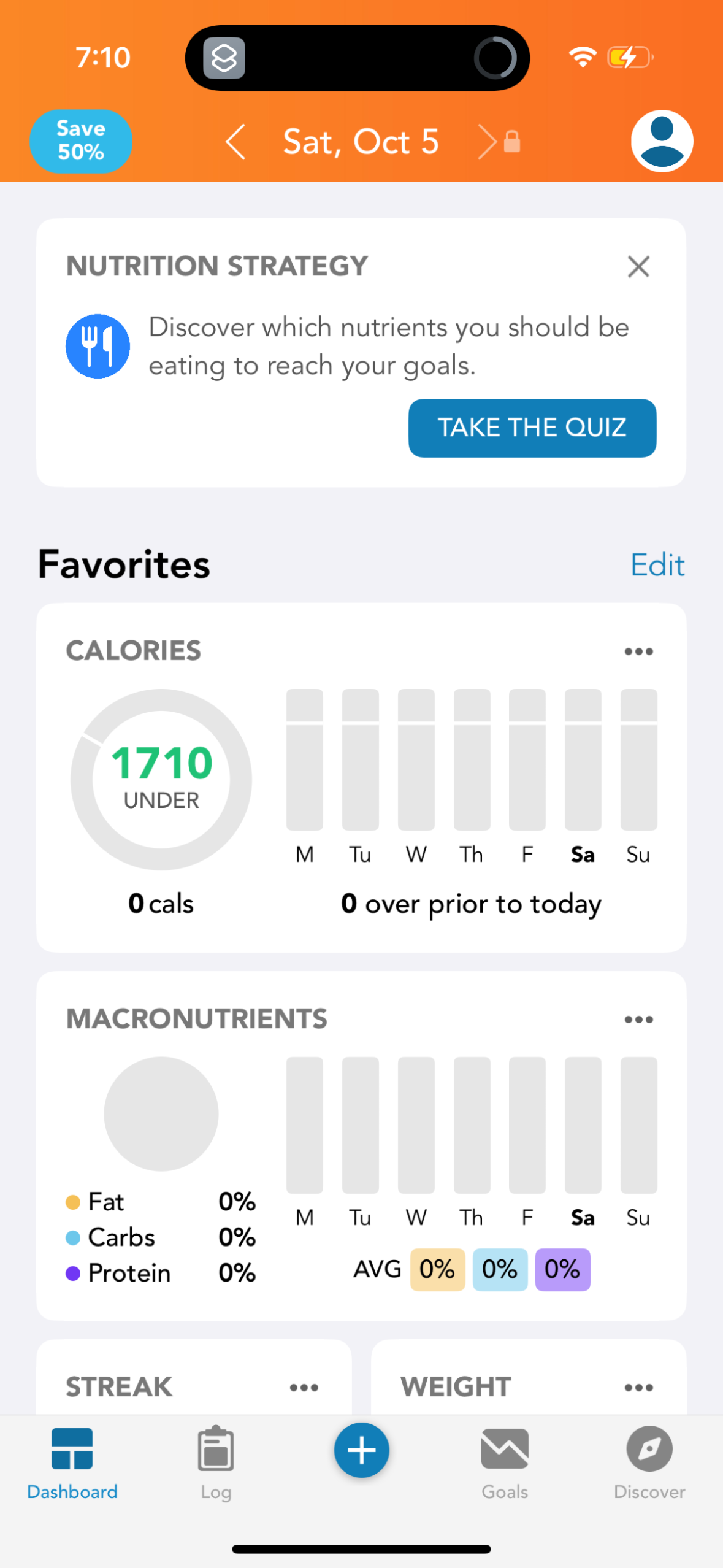
Task: Tap the TAKE THE QUIZ button
Action: click(531, 428)
